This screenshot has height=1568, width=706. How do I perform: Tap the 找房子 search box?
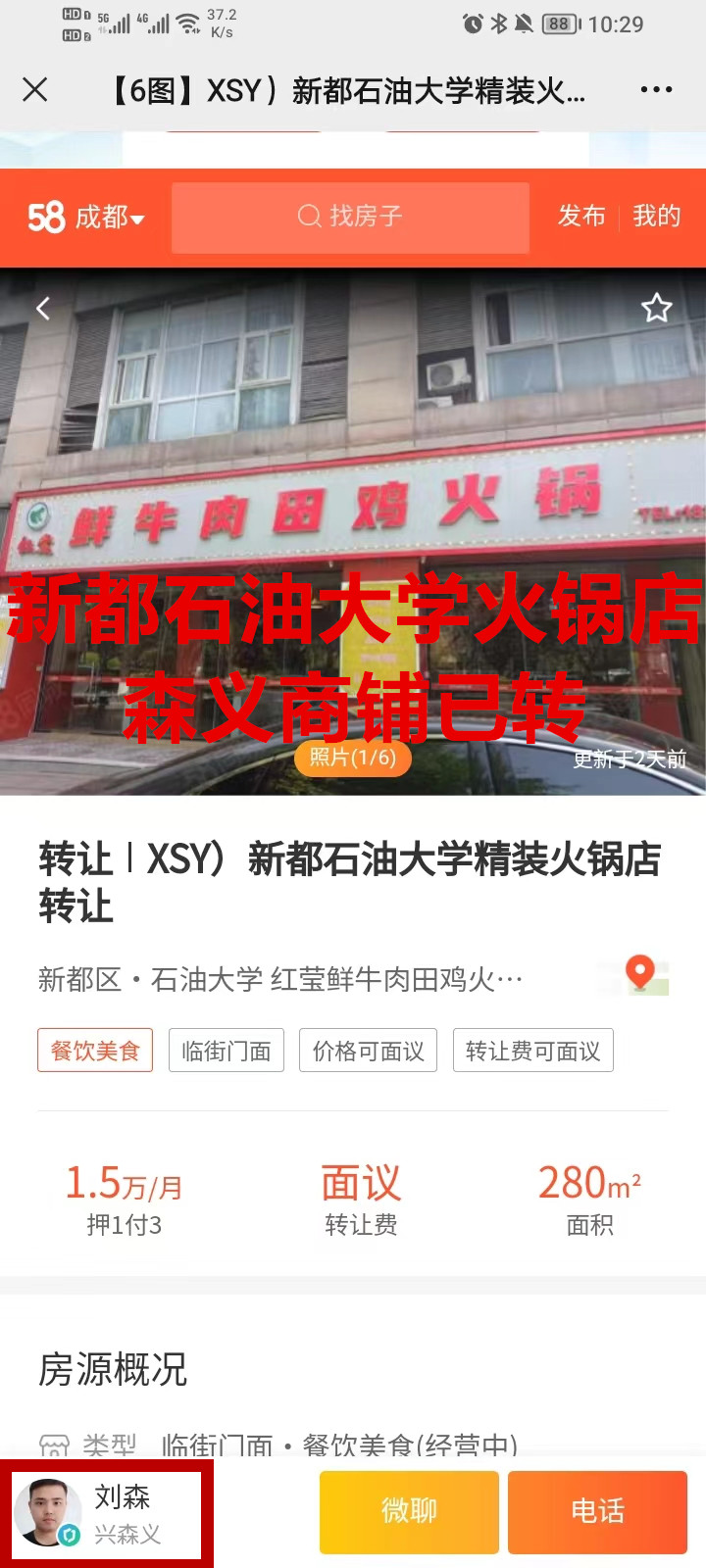coord(350,217)
